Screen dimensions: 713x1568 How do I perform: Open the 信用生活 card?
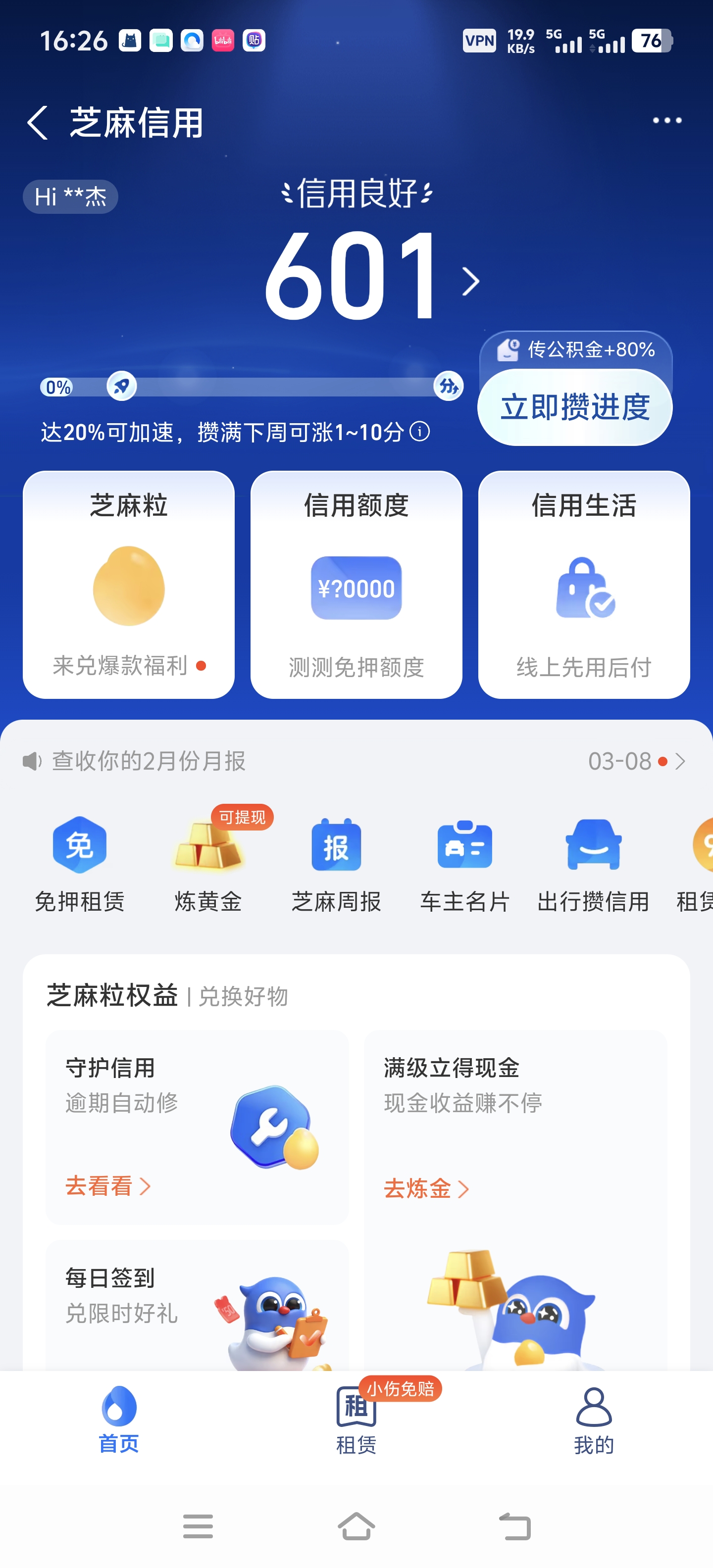(583, 585)
